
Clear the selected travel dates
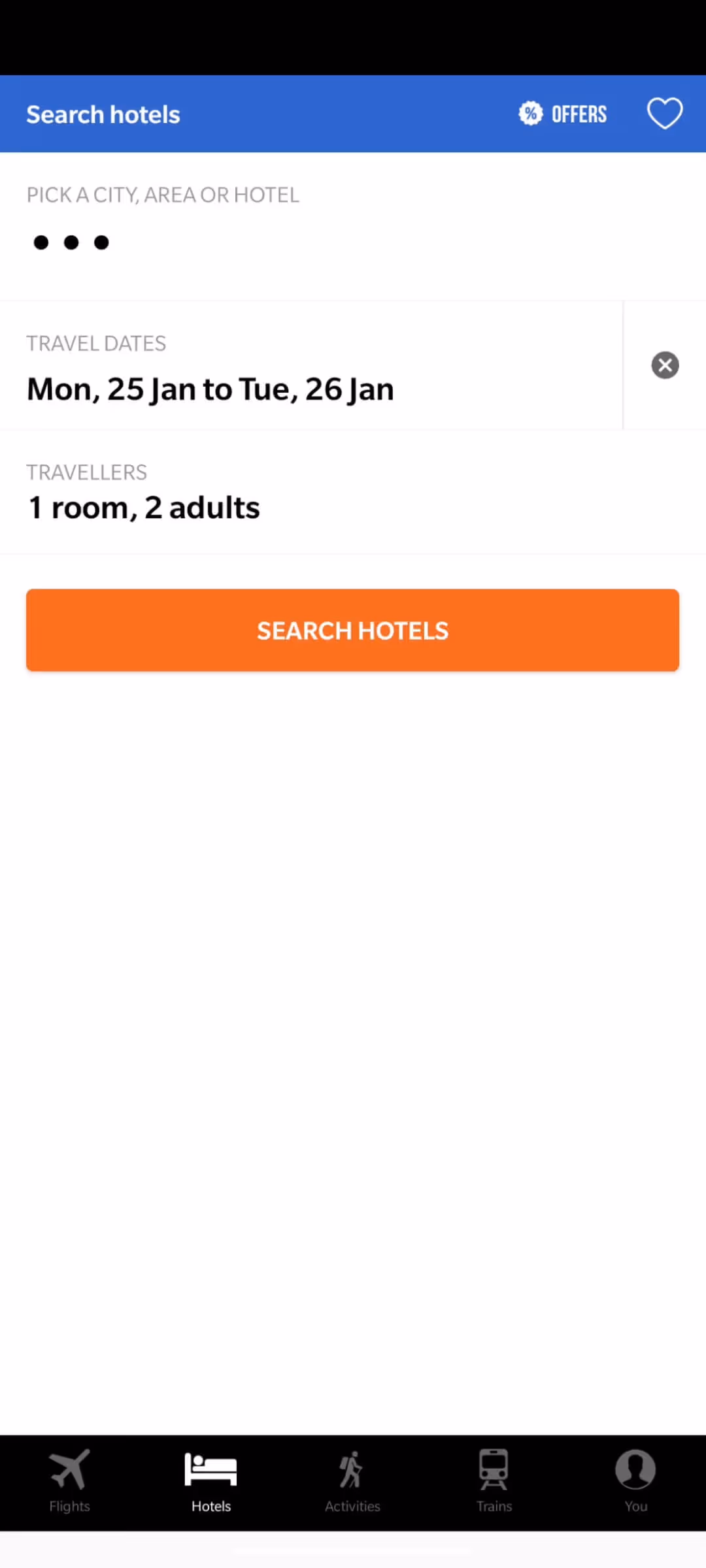coord(665,365)
